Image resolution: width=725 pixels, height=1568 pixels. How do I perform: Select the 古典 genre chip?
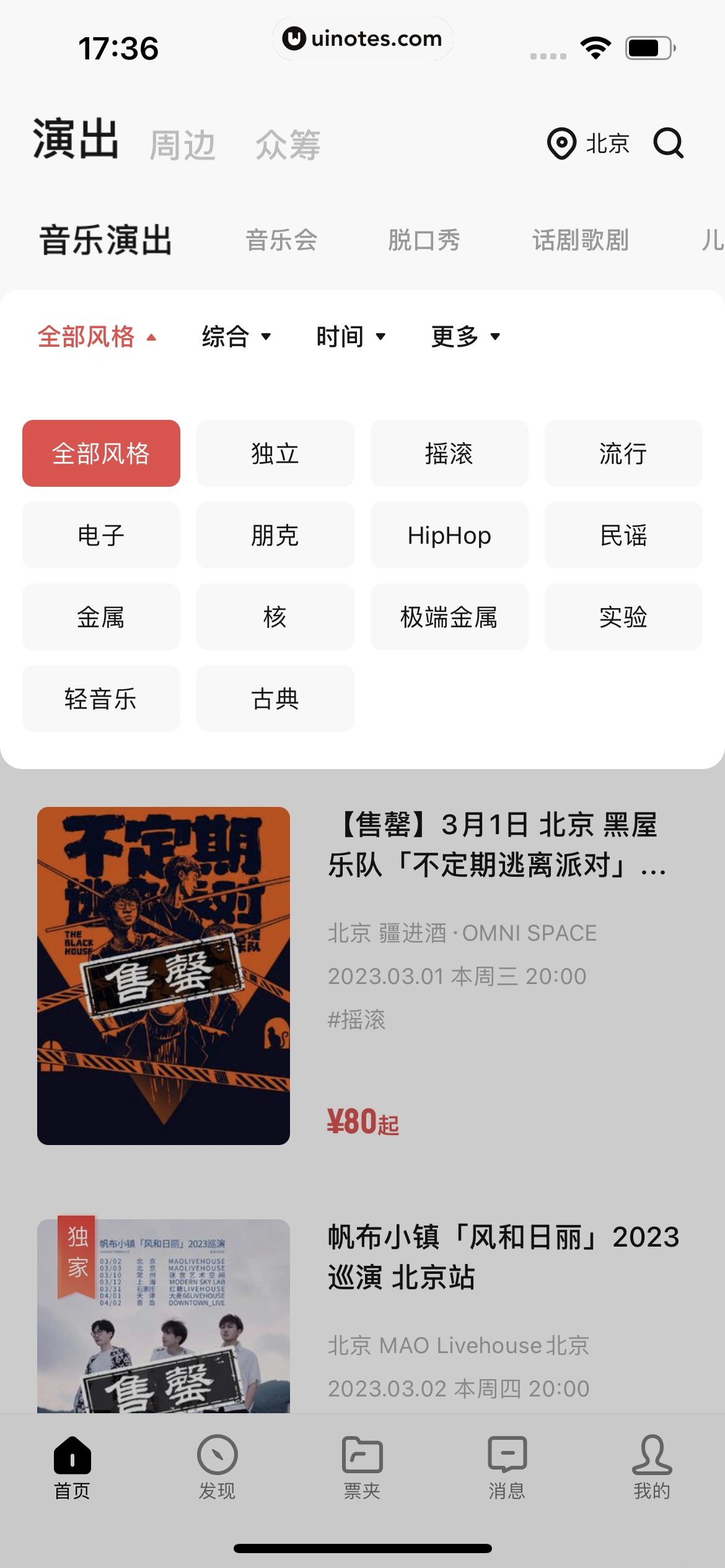click(x=275, y=699)
